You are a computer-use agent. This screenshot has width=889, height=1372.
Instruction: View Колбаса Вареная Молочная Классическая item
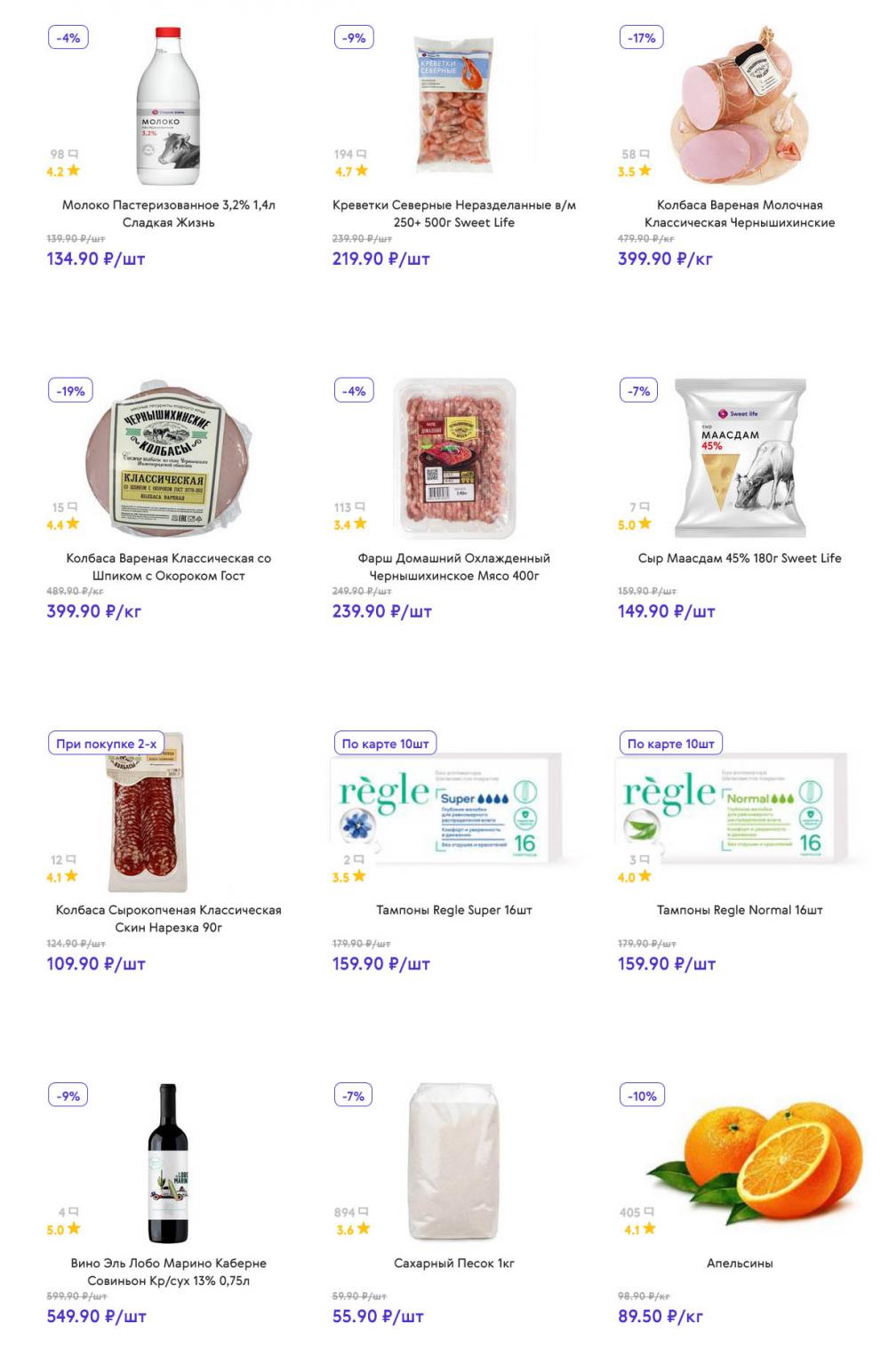click(x=739, y=213)
